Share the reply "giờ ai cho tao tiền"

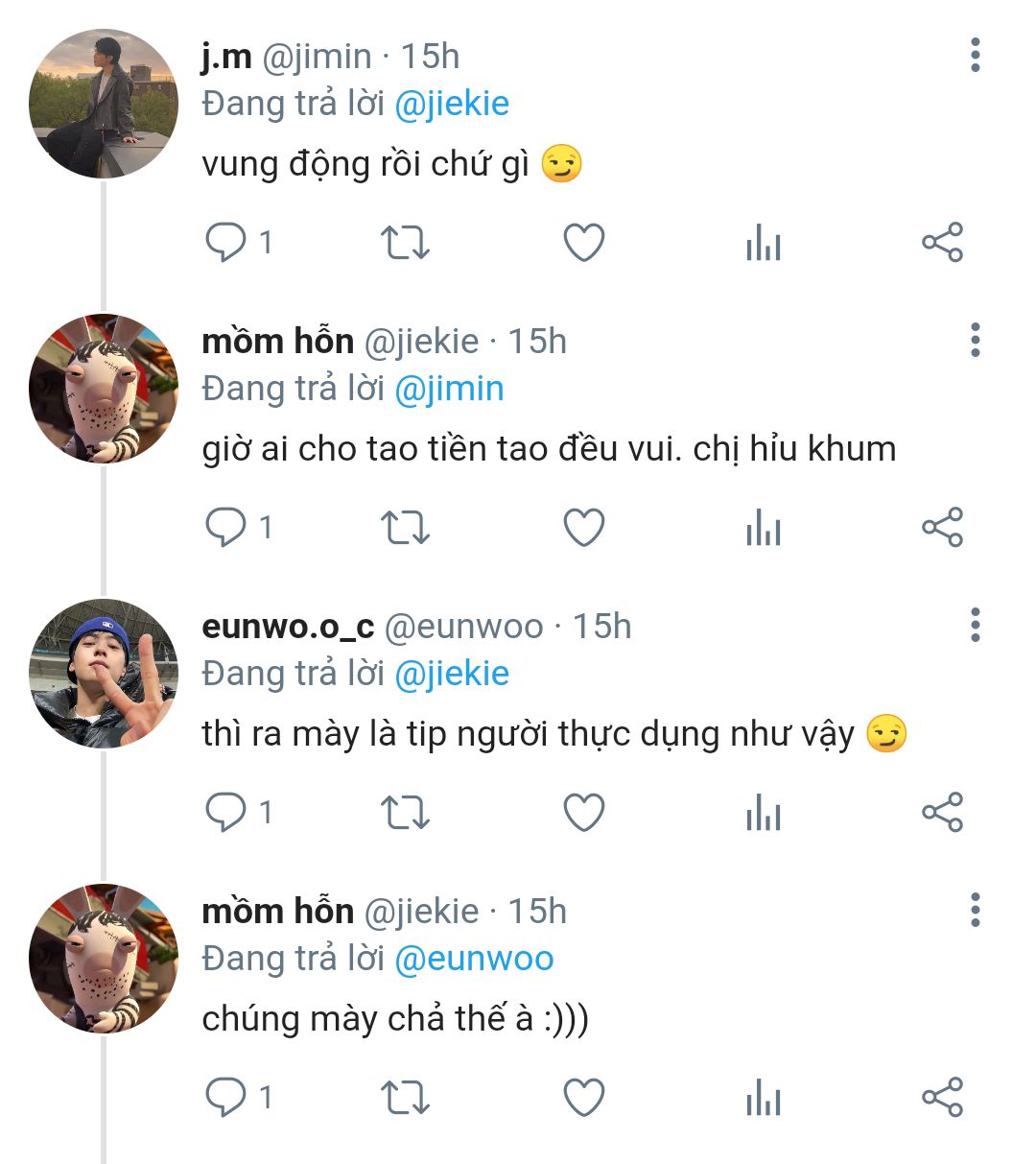coord(942,527)
